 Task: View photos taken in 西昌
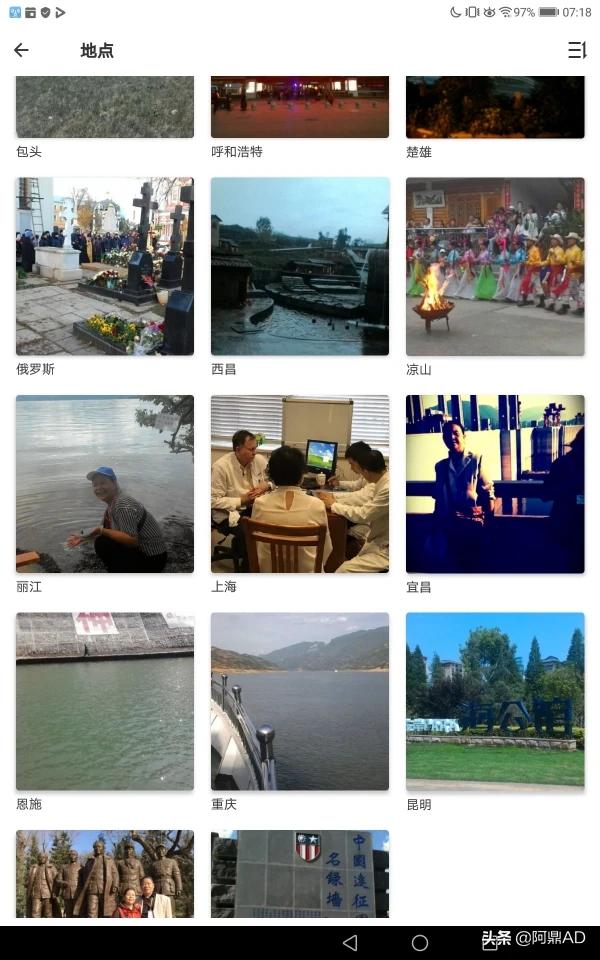pos(299,266)
